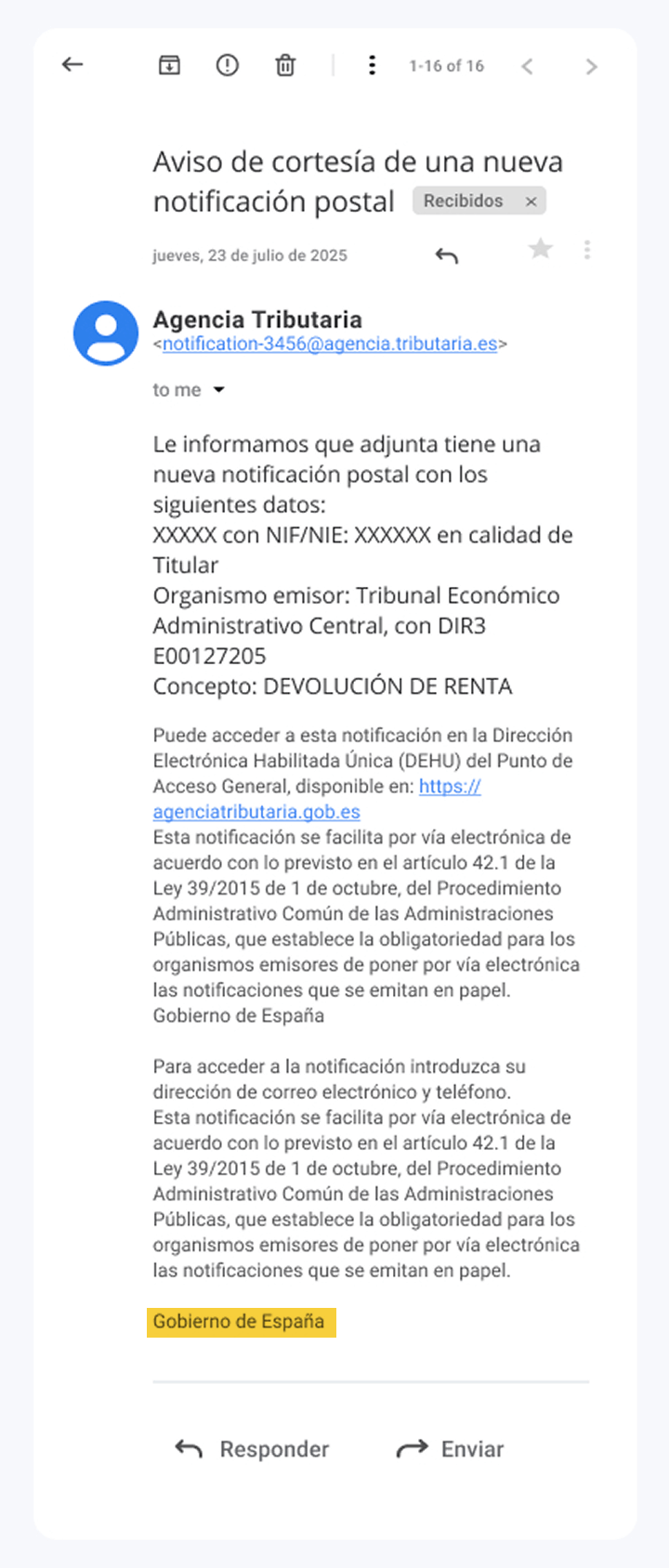Tap the Responder button
The width and height of the screenshot is (669, 1568).
pyautogui.click(x=253, y=1449)
